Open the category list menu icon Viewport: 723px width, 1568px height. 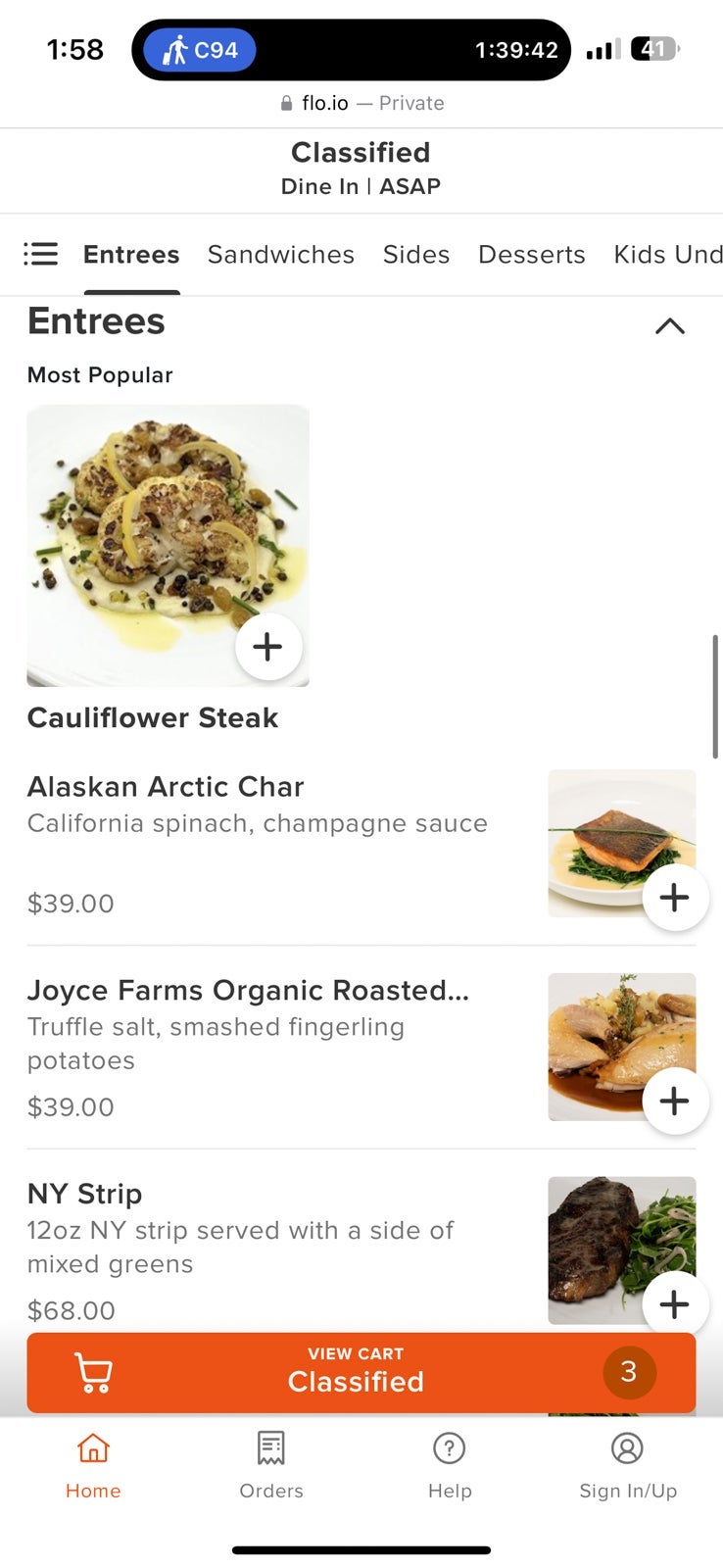click(41, 255)
